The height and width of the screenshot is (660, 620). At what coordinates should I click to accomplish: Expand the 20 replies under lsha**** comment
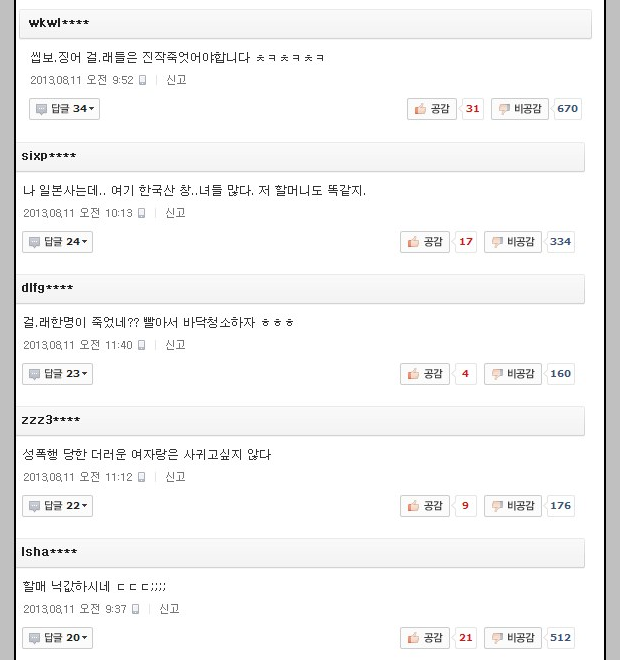click(x=58, y=638)
